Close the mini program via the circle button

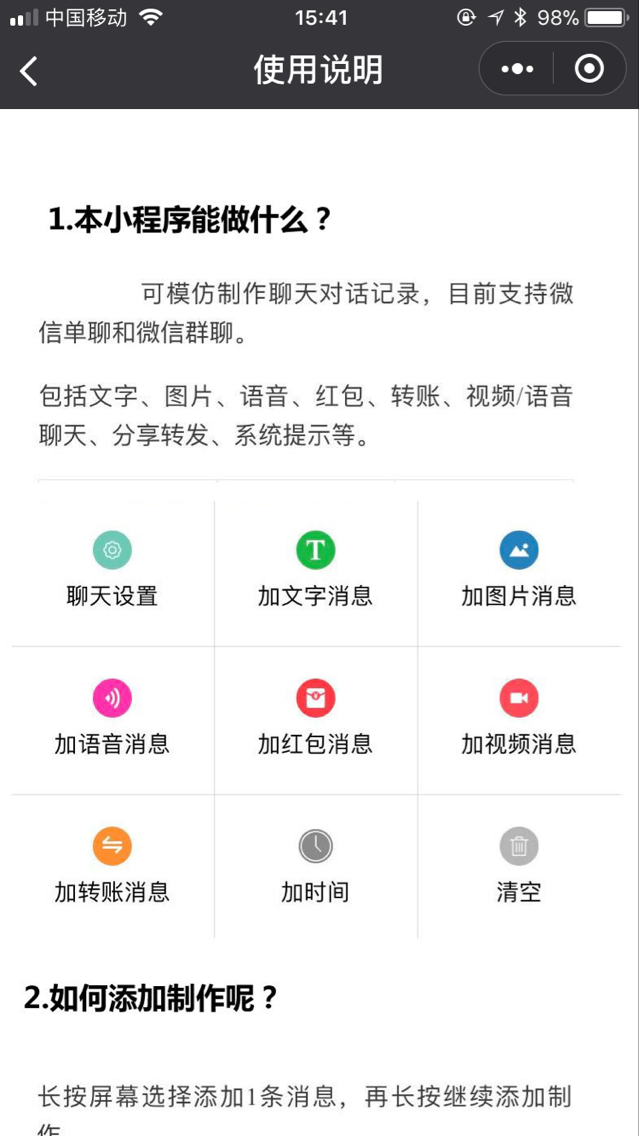[589, 69]
